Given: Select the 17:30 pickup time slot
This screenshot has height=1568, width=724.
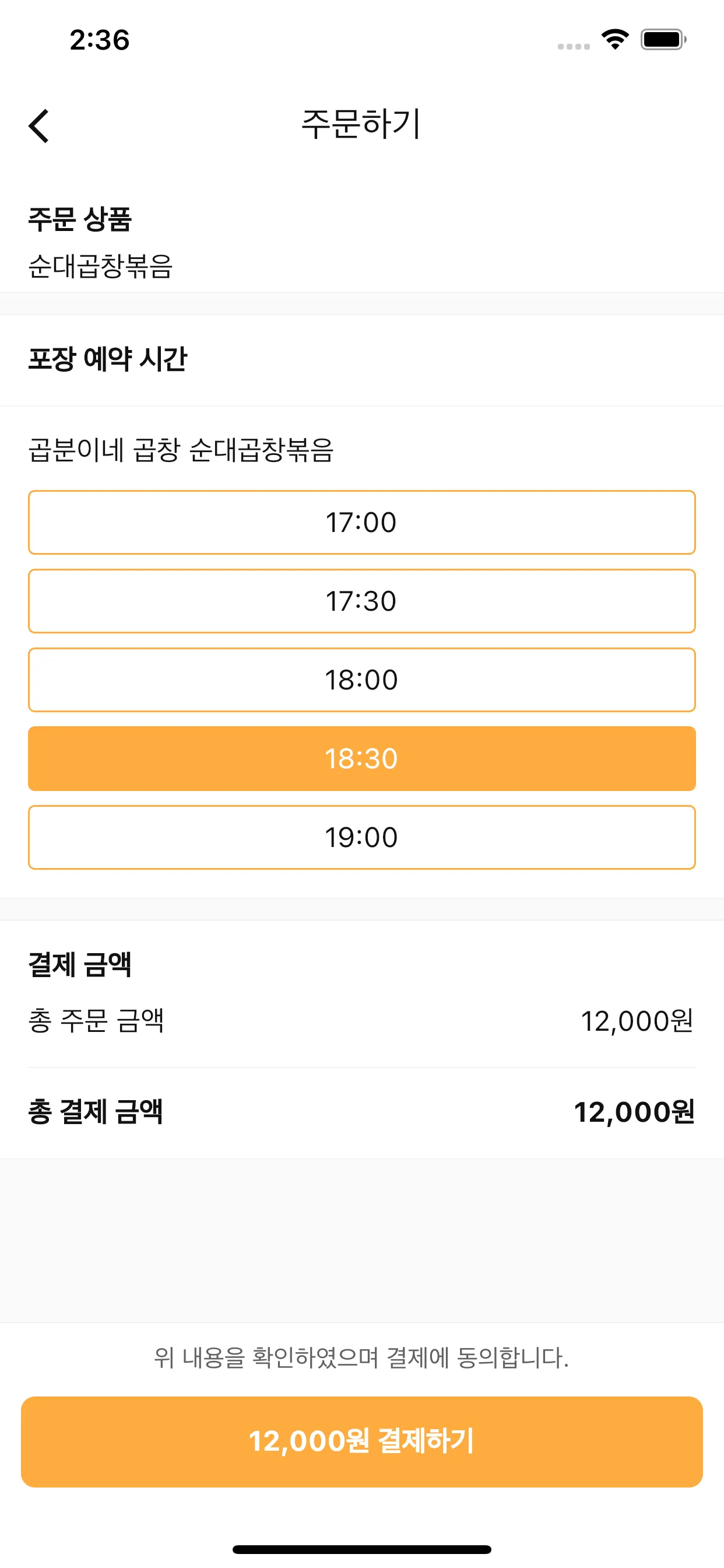Looking at the screenshot, I should coord(361,600).
